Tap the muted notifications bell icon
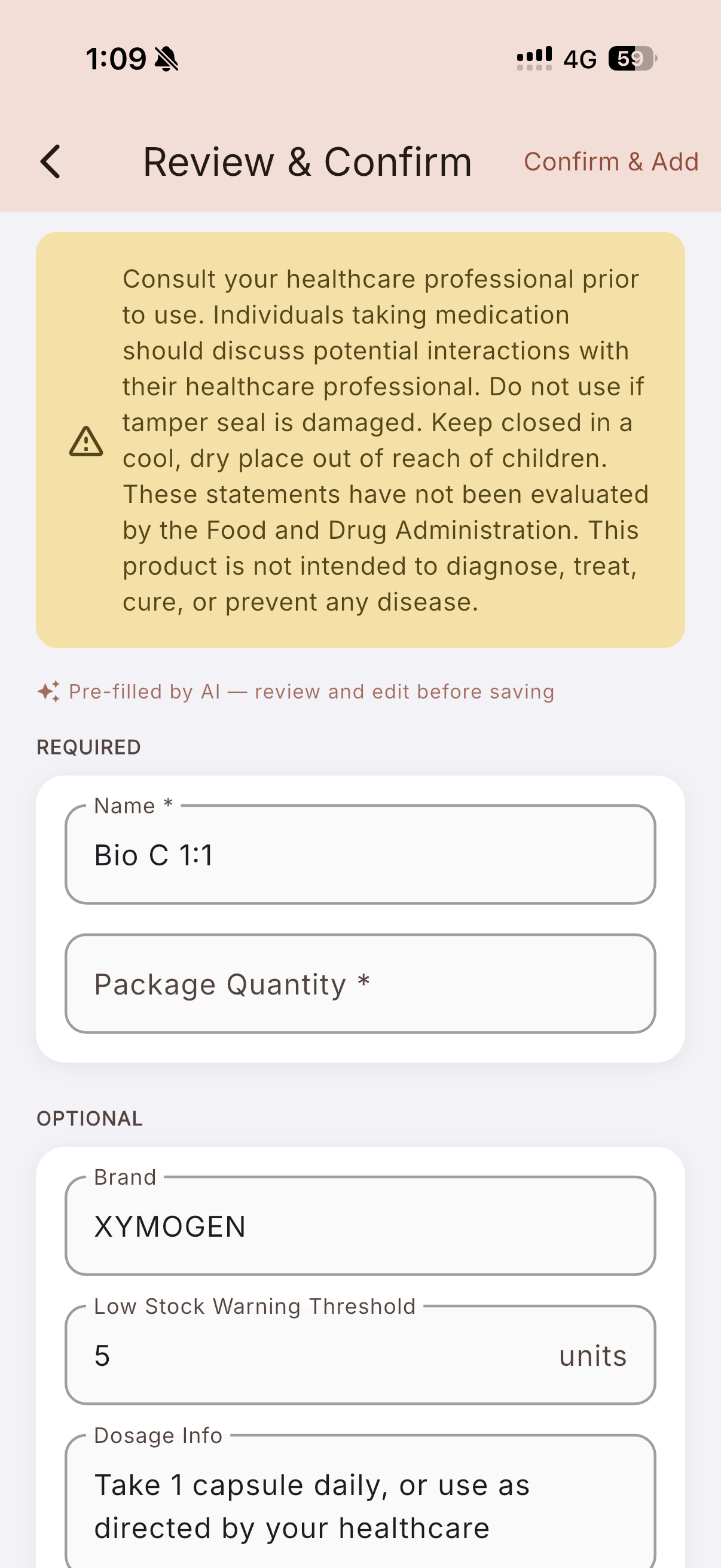 tap(166, 58)
